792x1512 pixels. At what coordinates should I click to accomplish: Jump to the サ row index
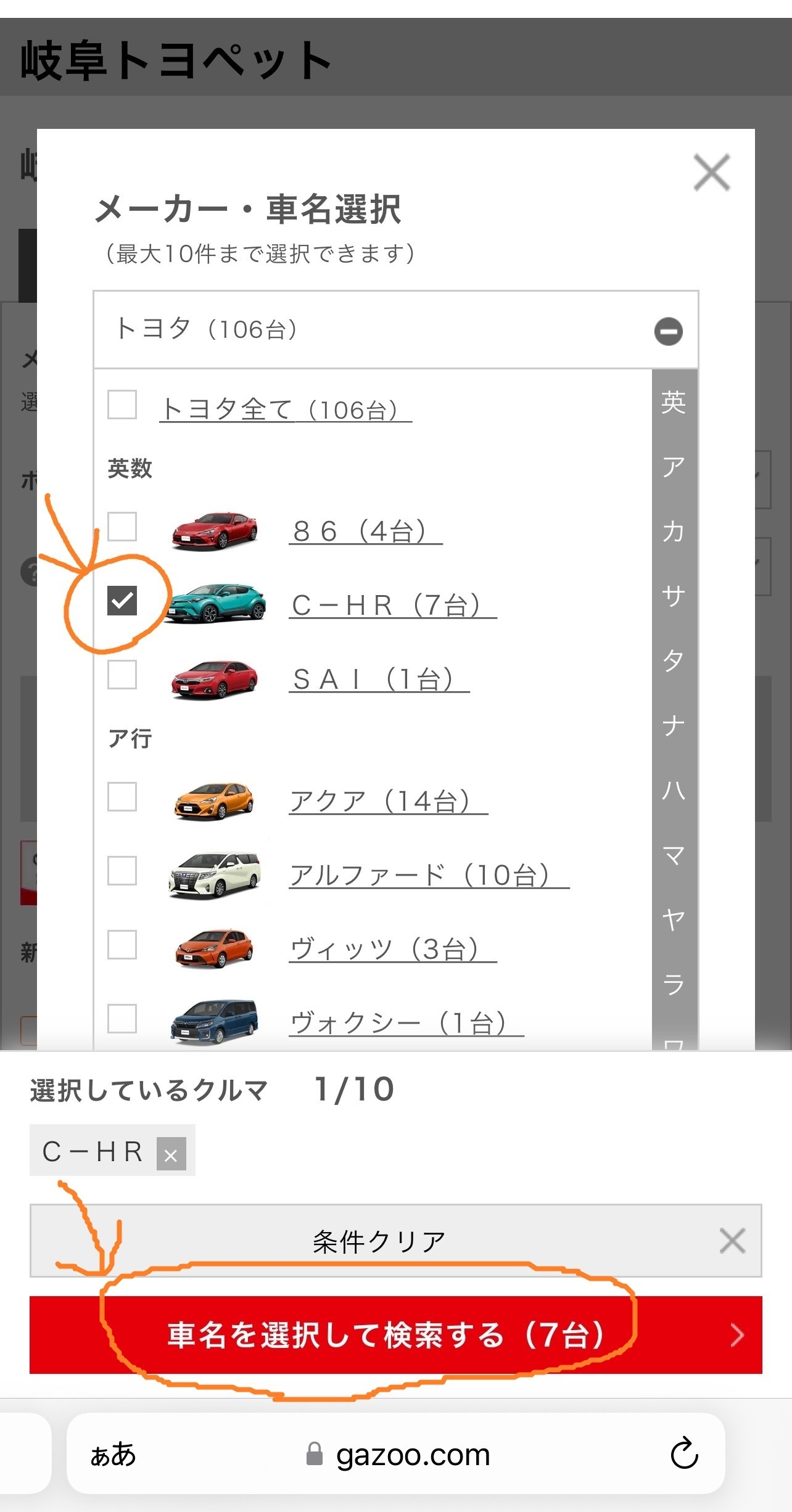pos(674,596)
